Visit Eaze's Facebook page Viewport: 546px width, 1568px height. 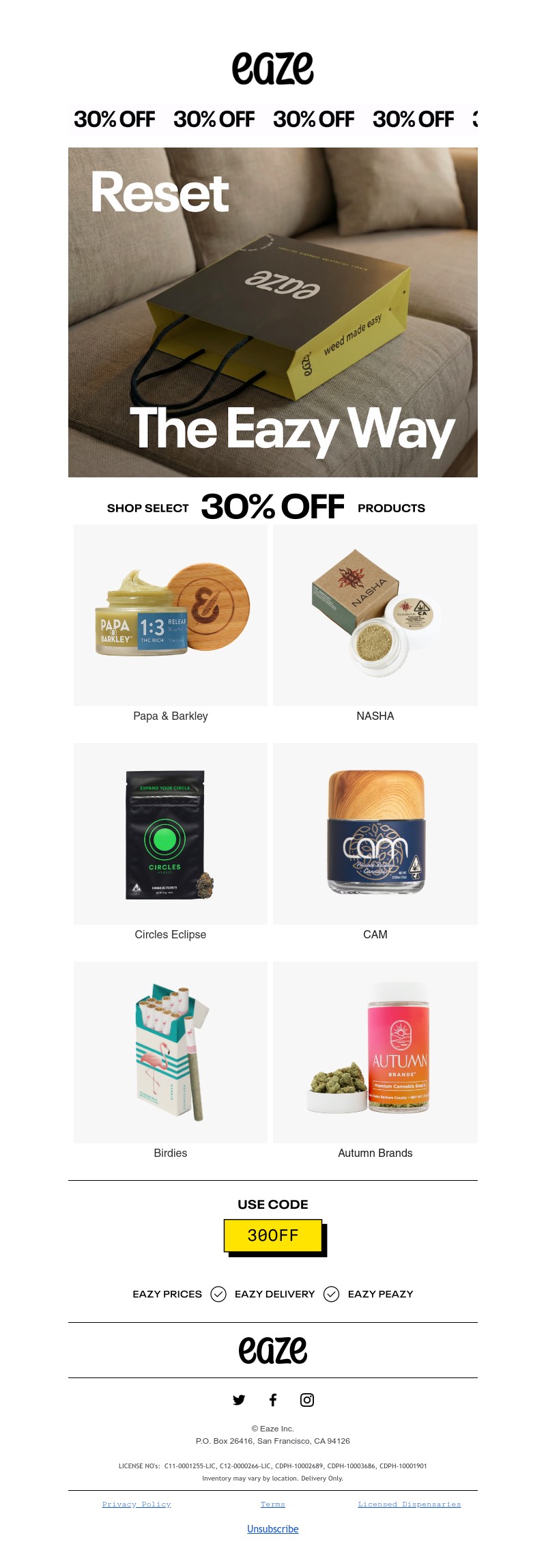click(273, 1400)
